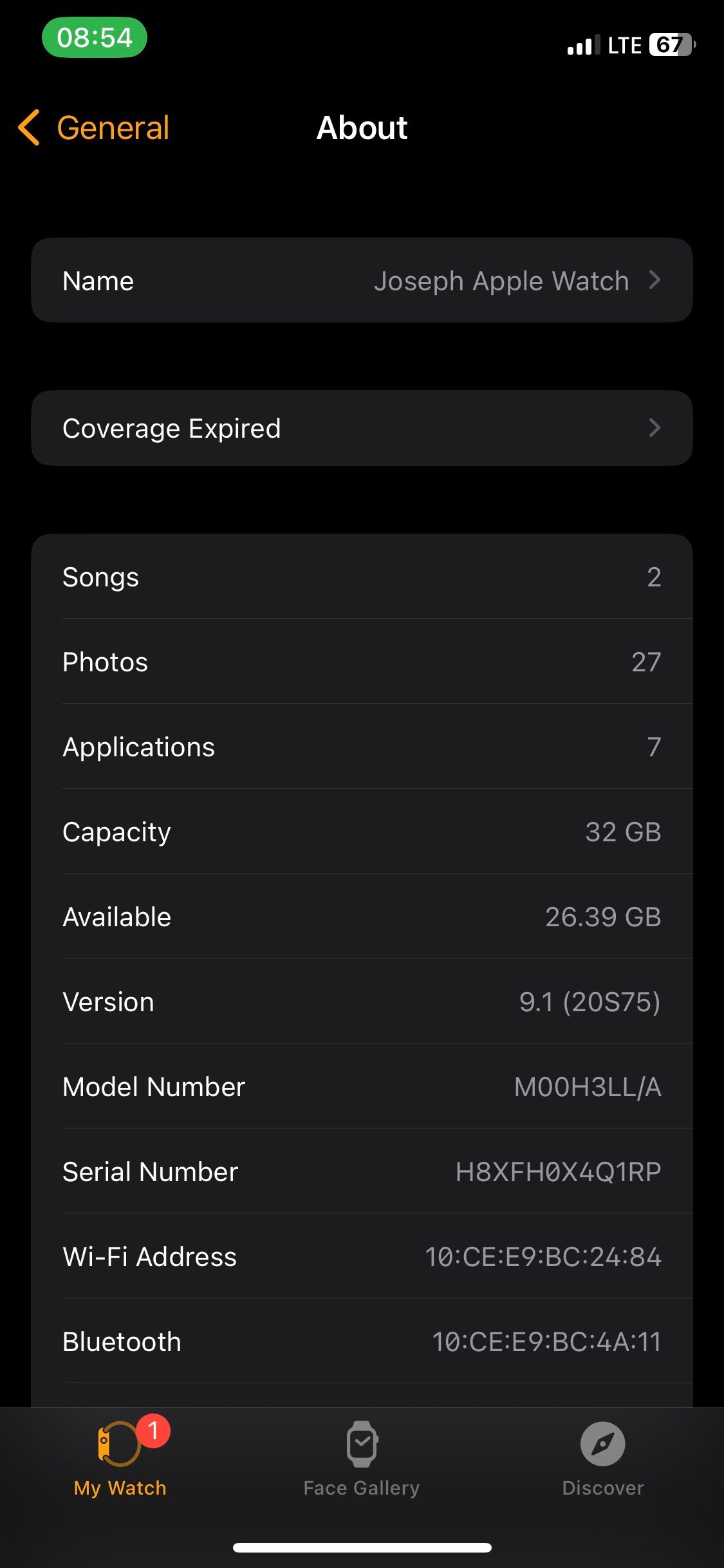Viewport: 724px width, 1568px height.
Task: Tap the back chevron next to General
Action: 29,127
